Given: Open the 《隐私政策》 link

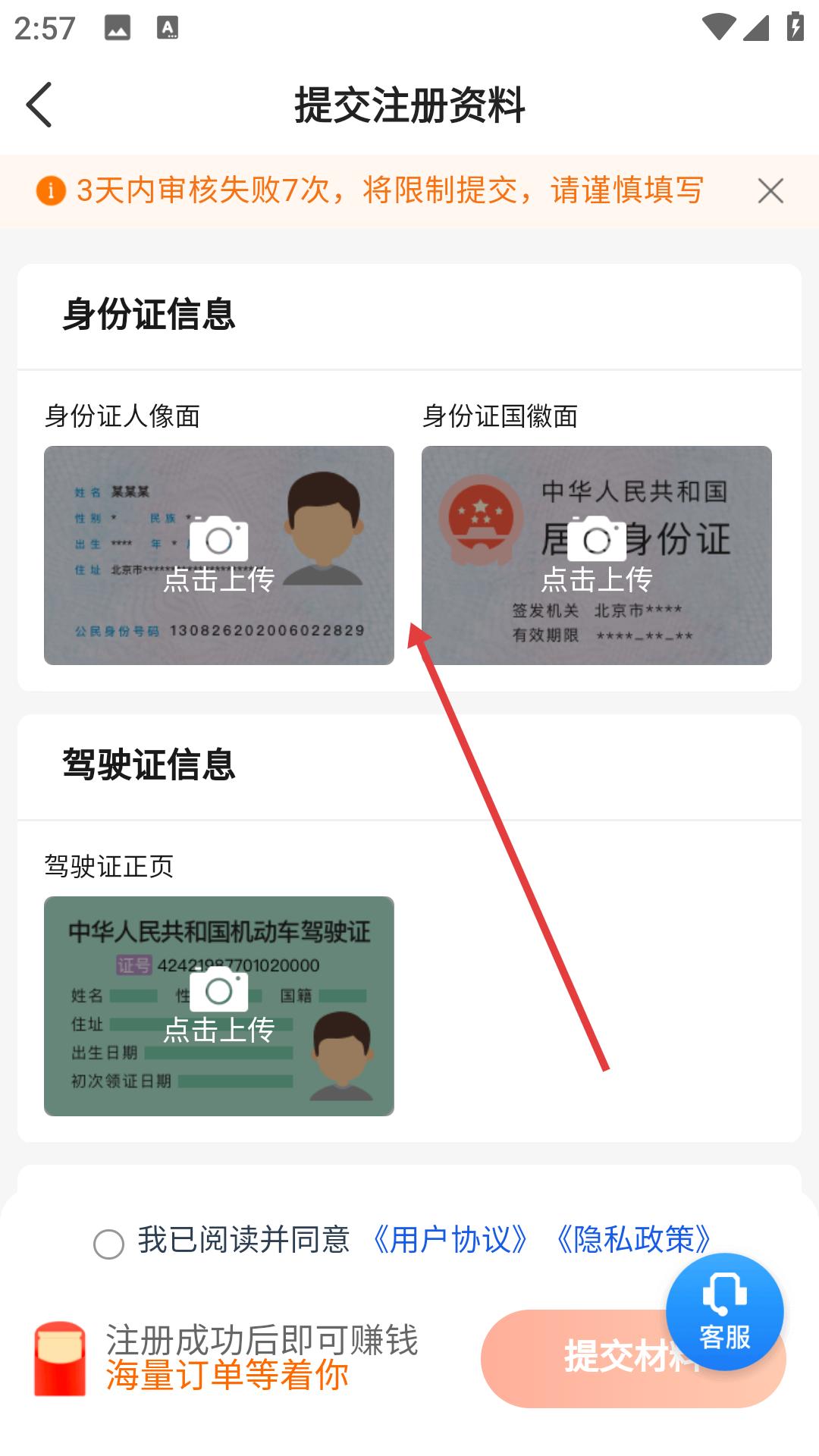Looking at the screenshot, I should tap(634, 1240).
